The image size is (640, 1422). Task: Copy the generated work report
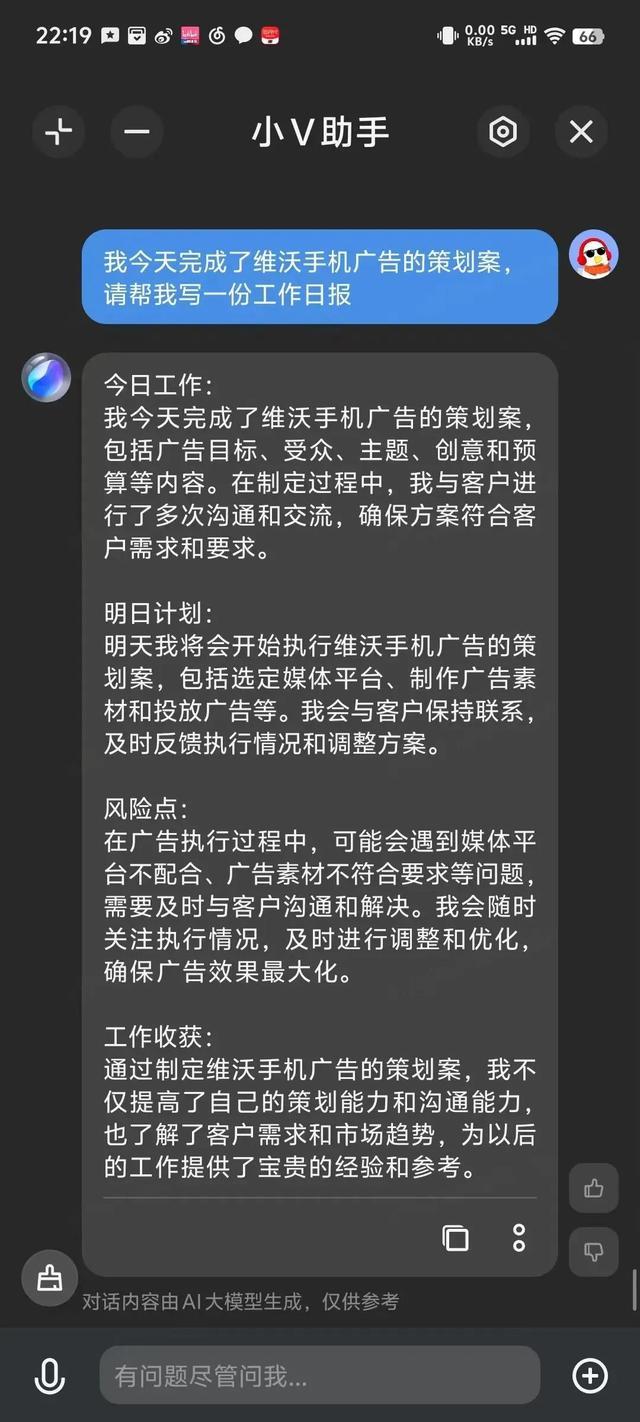[456, 1238]
